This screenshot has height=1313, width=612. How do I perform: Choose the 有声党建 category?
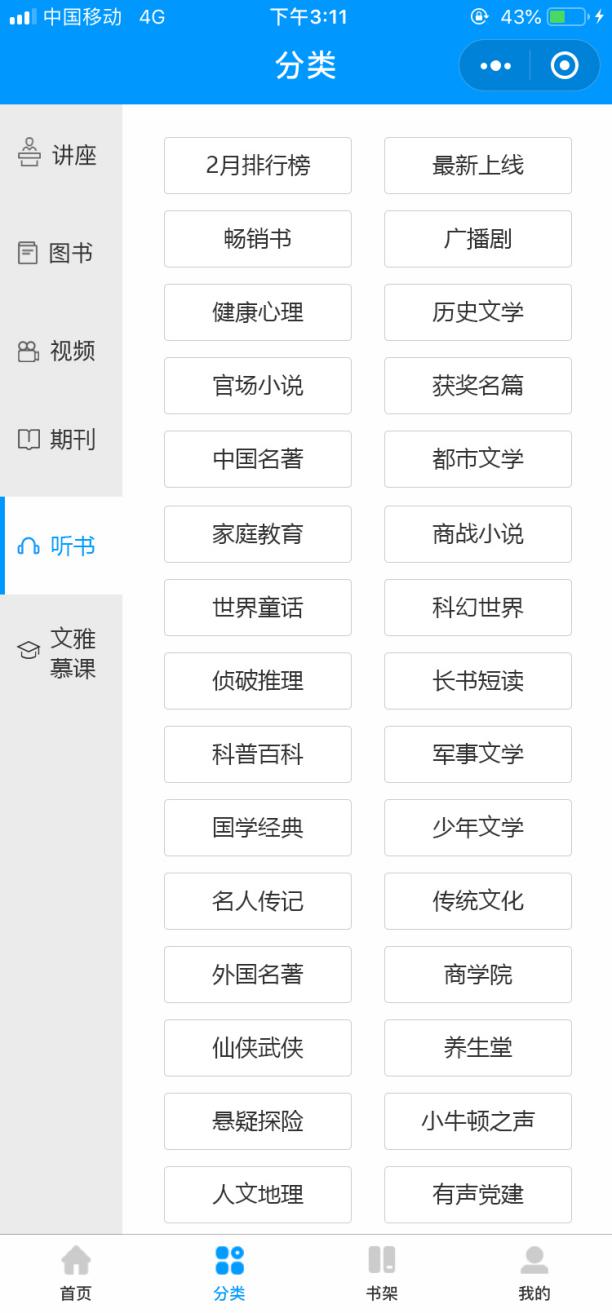pyautogui.click(x=478, y=1195)
